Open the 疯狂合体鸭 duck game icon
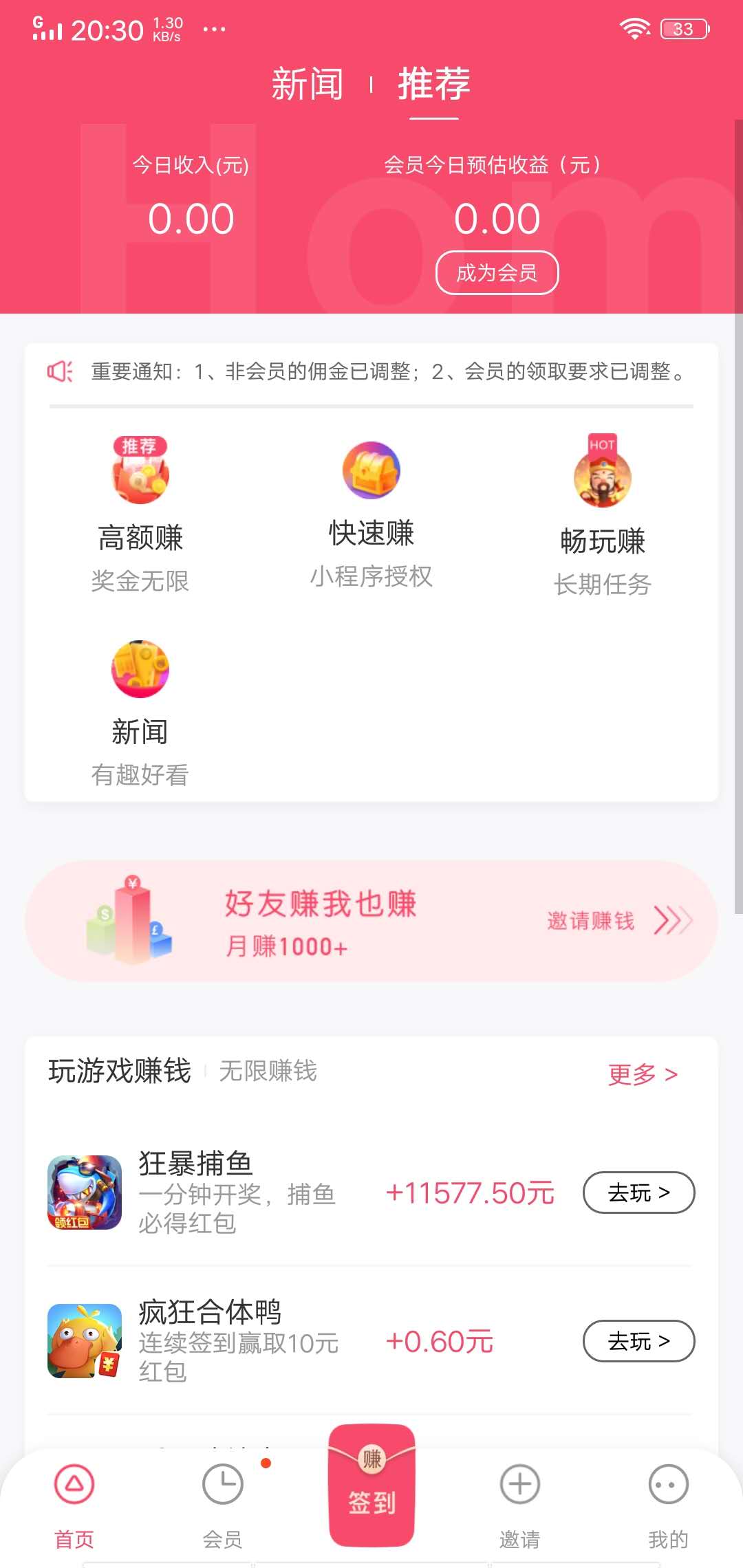 point(85,1342)
